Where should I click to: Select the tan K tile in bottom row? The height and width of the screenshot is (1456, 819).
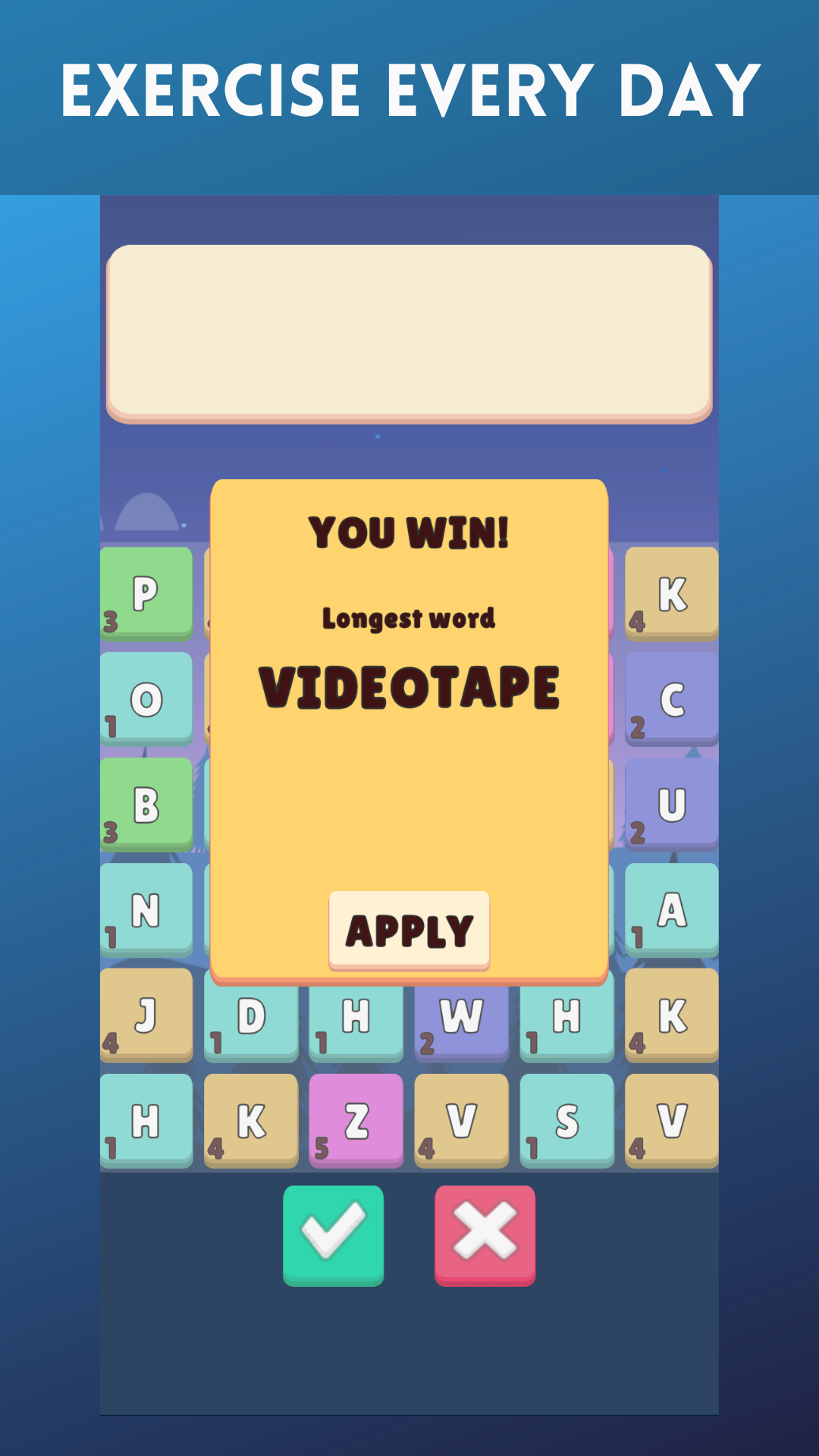click(253, 1122)
